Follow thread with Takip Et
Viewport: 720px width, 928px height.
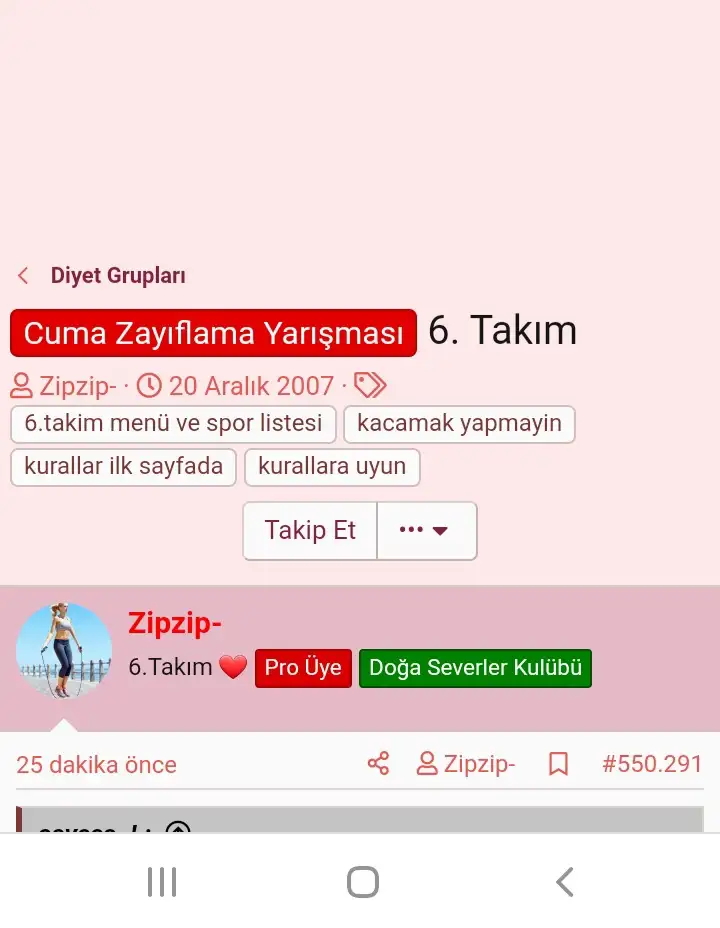click(310, 530)
